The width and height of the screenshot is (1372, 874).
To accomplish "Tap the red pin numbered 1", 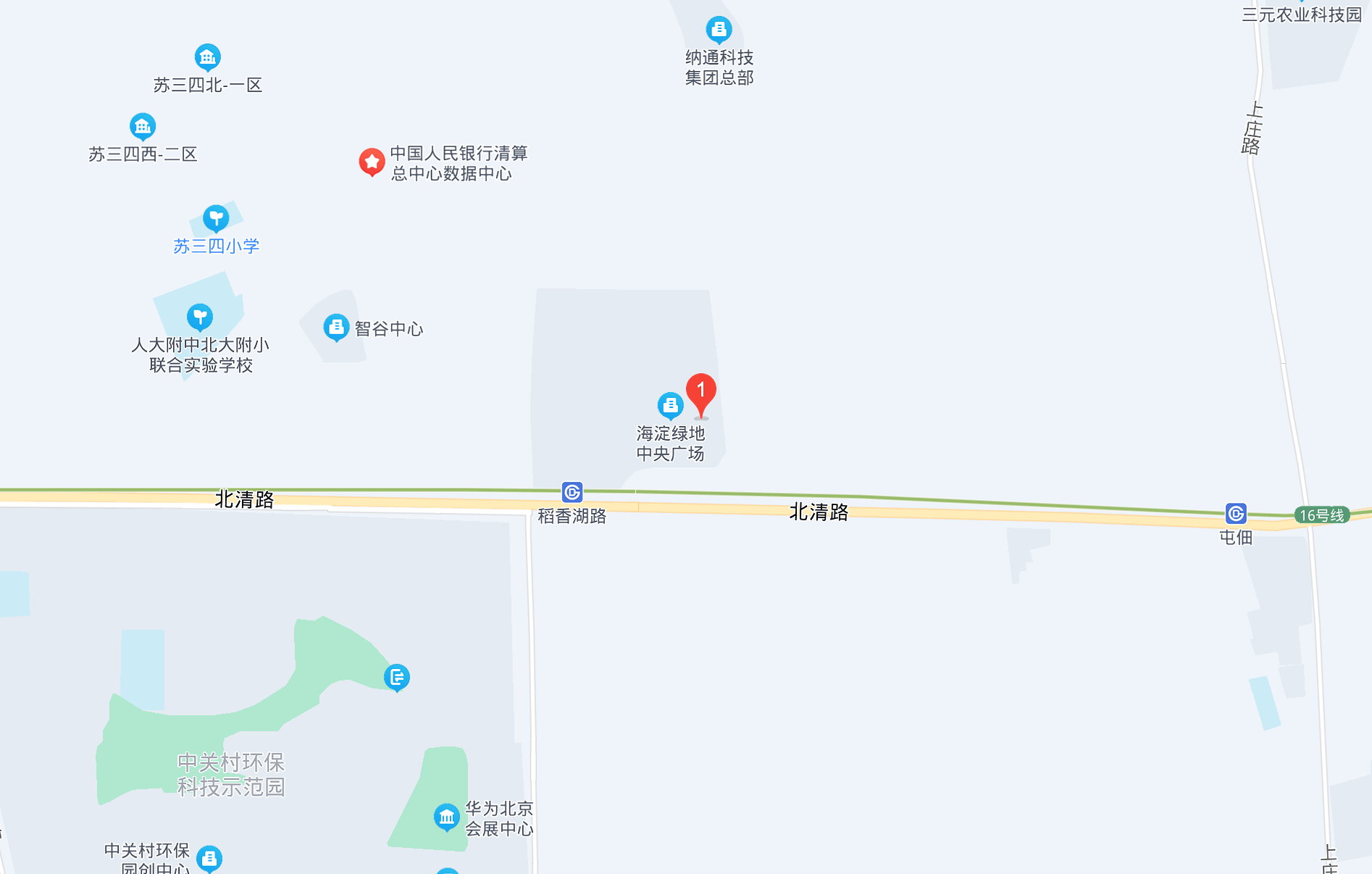I will pos(700,392).
